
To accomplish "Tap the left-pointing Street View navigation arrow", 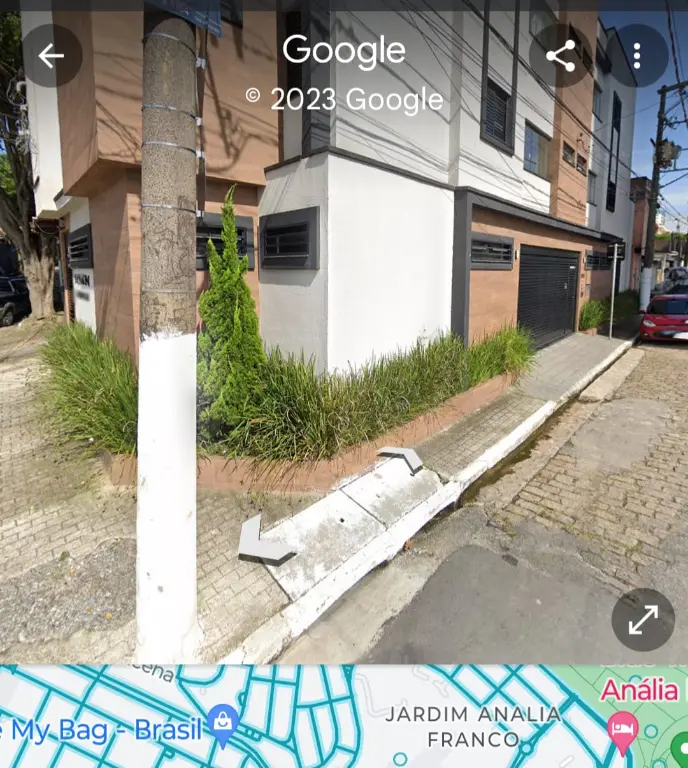I will click(x=264, y=544).
